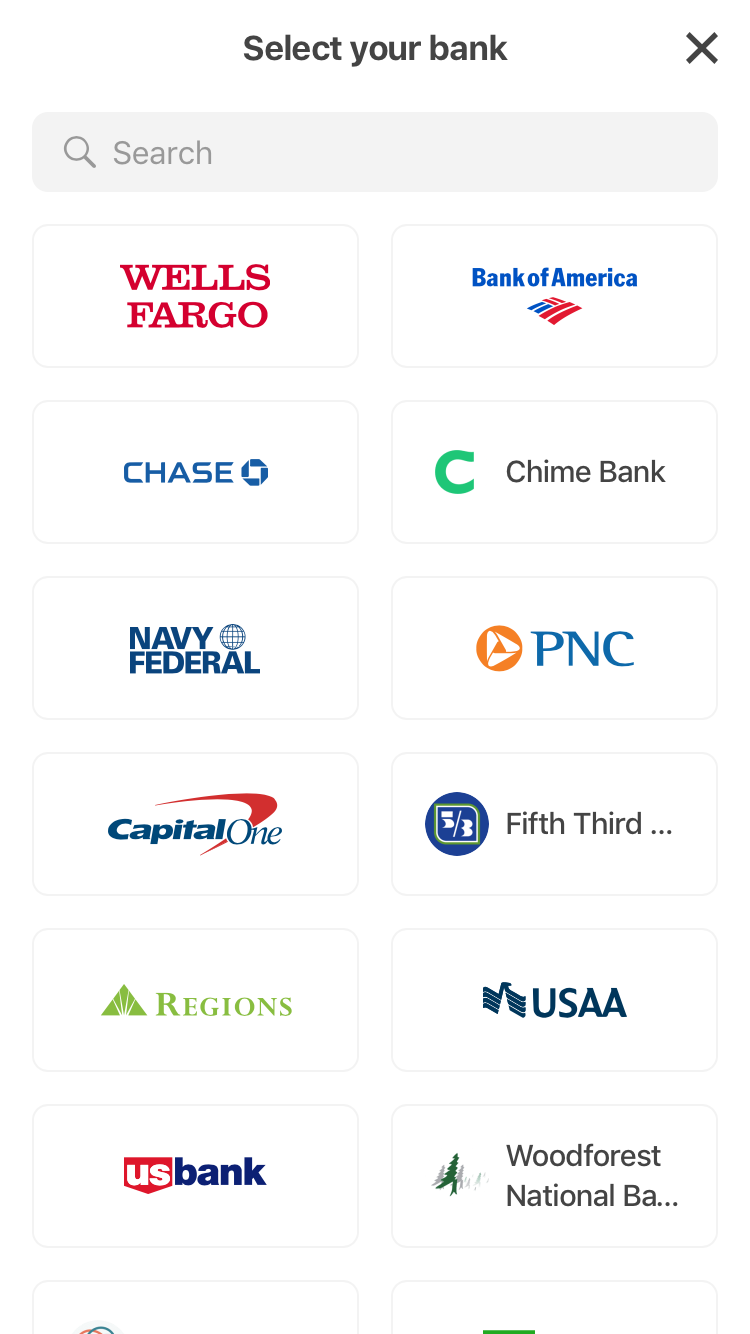
Task: Choose Bank of America
Action: pyautogui.click(x=554, y=296)
